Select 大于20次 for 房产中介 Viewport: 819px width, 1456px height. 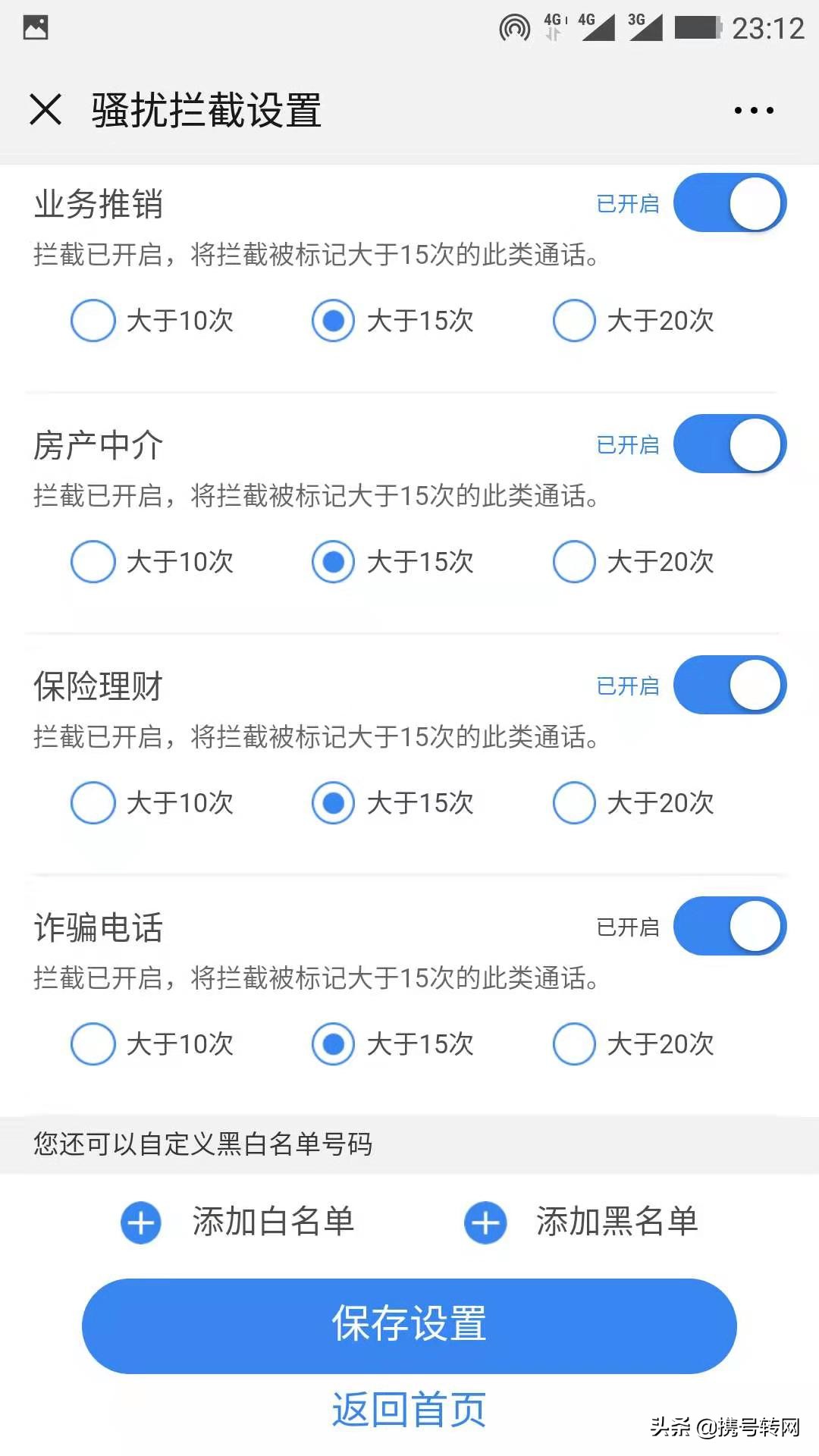(574, 562)
